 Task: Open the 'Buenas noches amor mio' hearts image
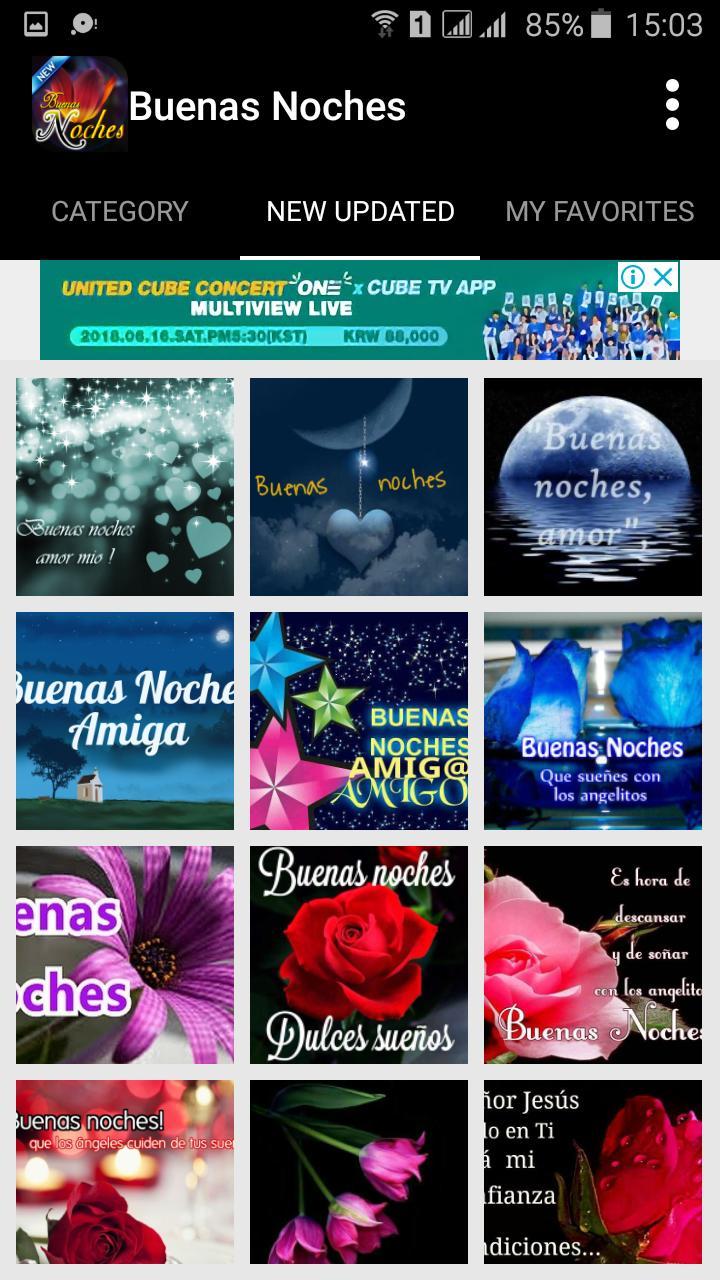pos(124,486)
